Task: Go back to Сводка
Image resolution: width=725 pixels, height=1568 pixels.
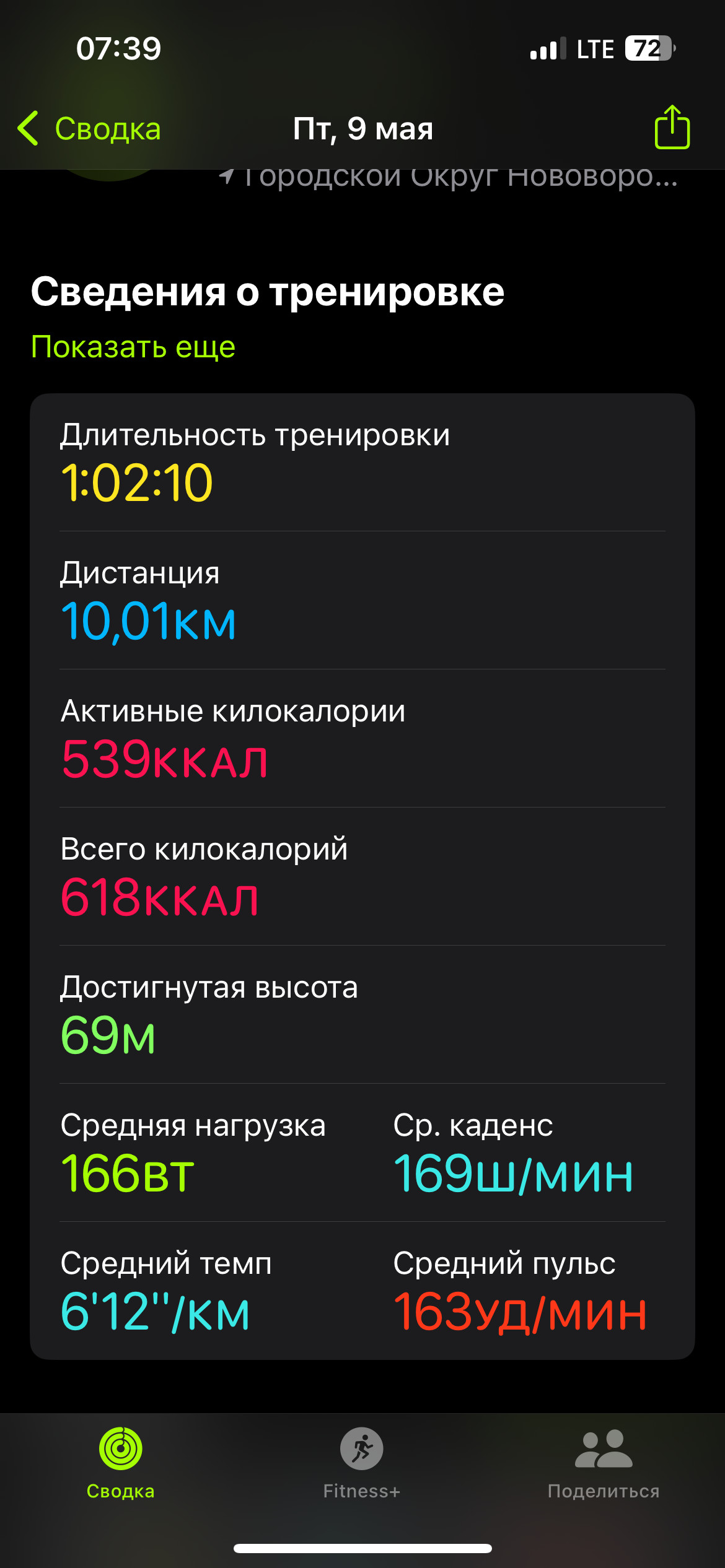Action: 89,129
